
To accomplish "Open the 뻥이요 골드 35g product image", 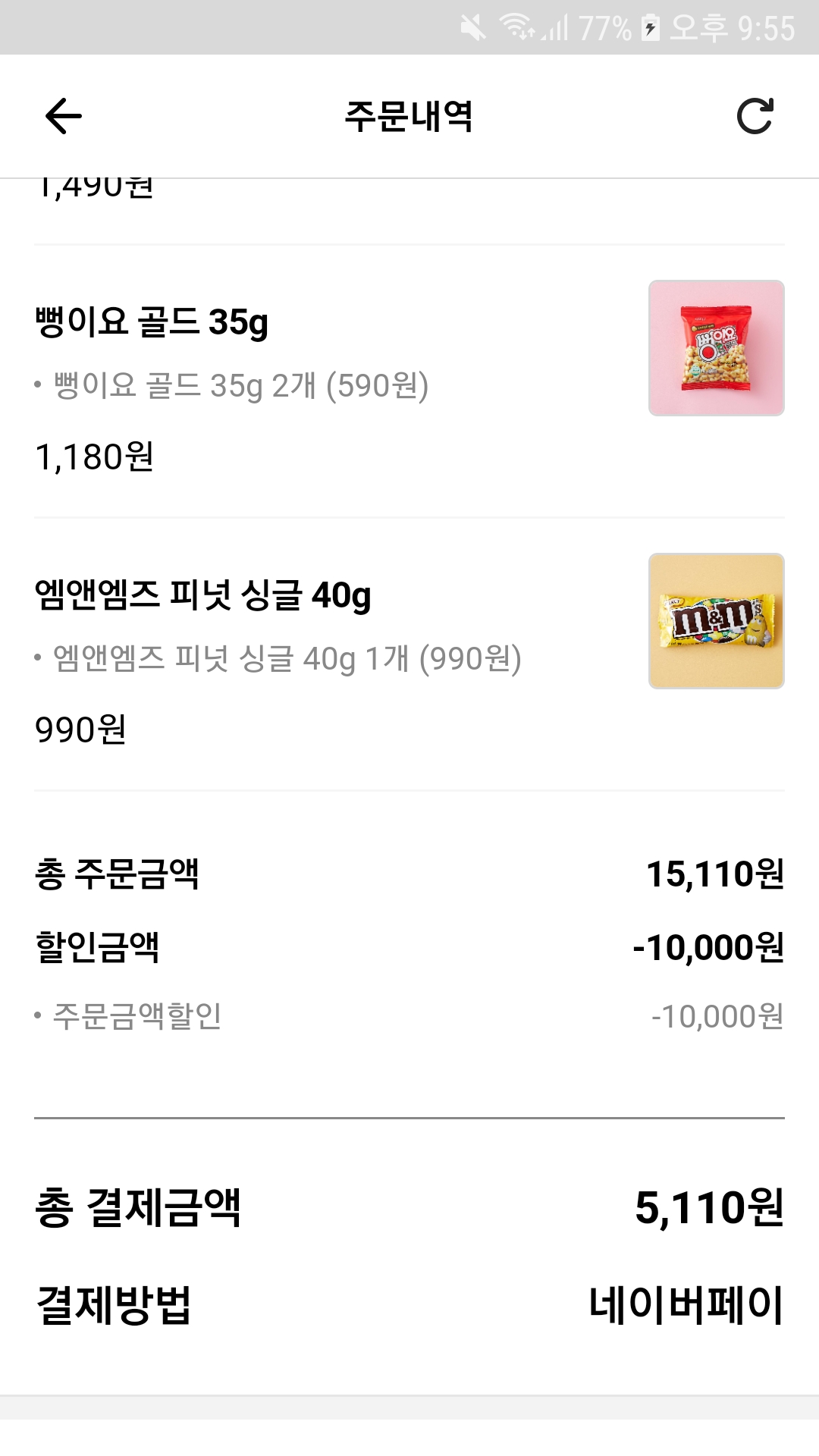I will point(716,348).
